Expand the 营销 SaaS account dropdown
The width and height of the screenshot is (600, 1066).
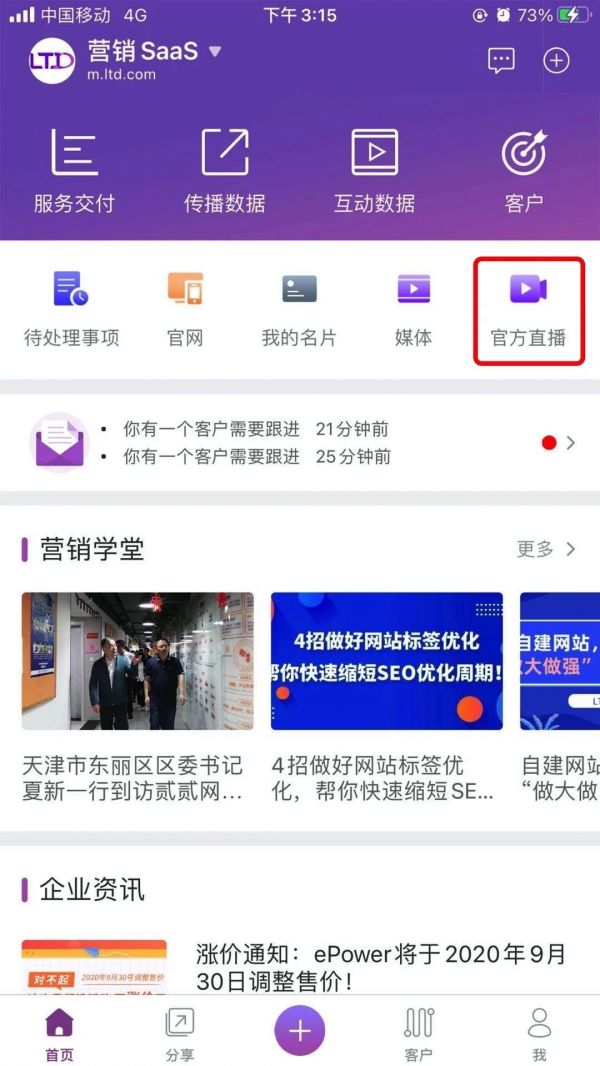(214, 52)
